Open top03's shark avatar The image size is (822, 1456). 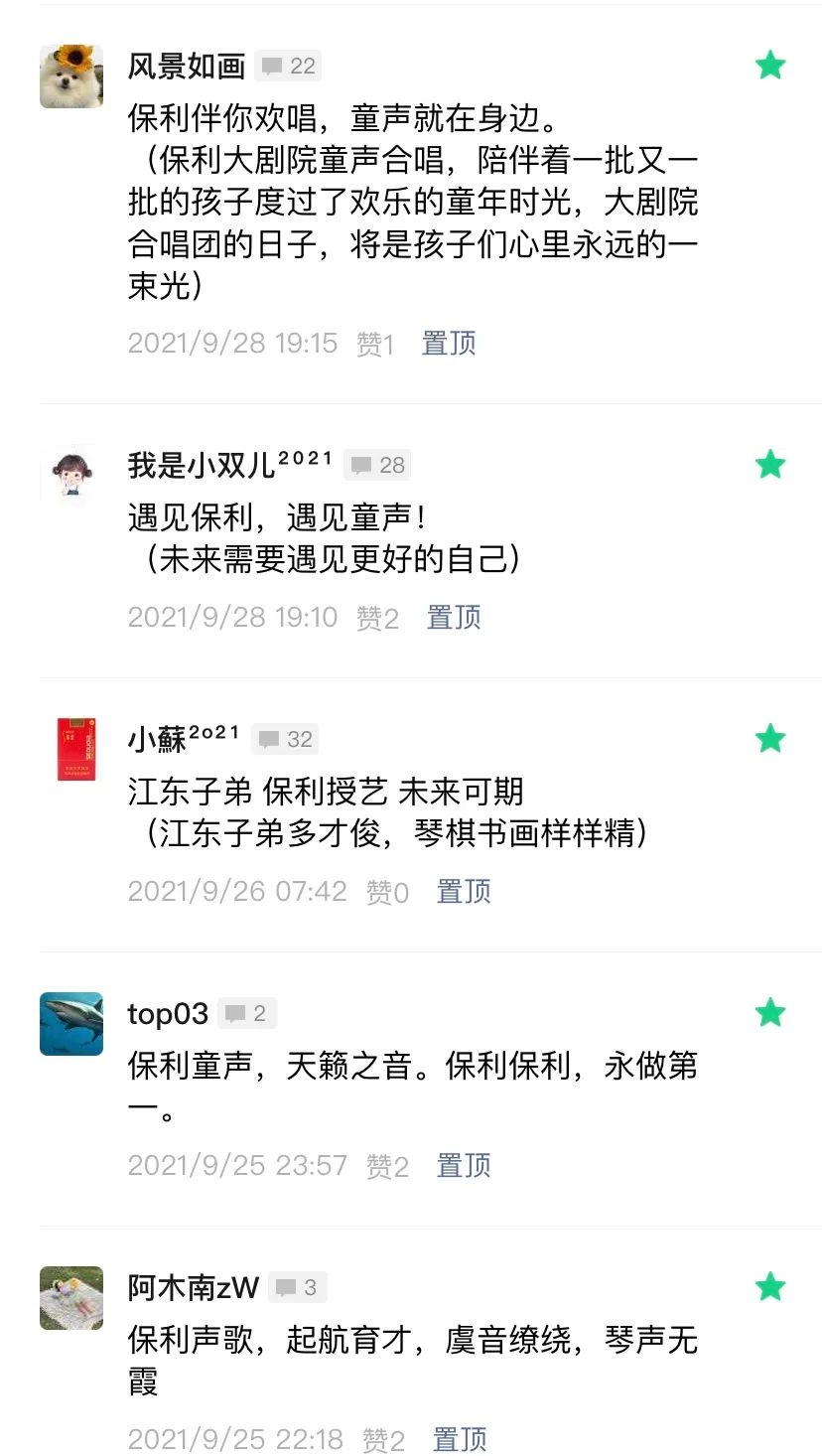(x=71, y=1023)
